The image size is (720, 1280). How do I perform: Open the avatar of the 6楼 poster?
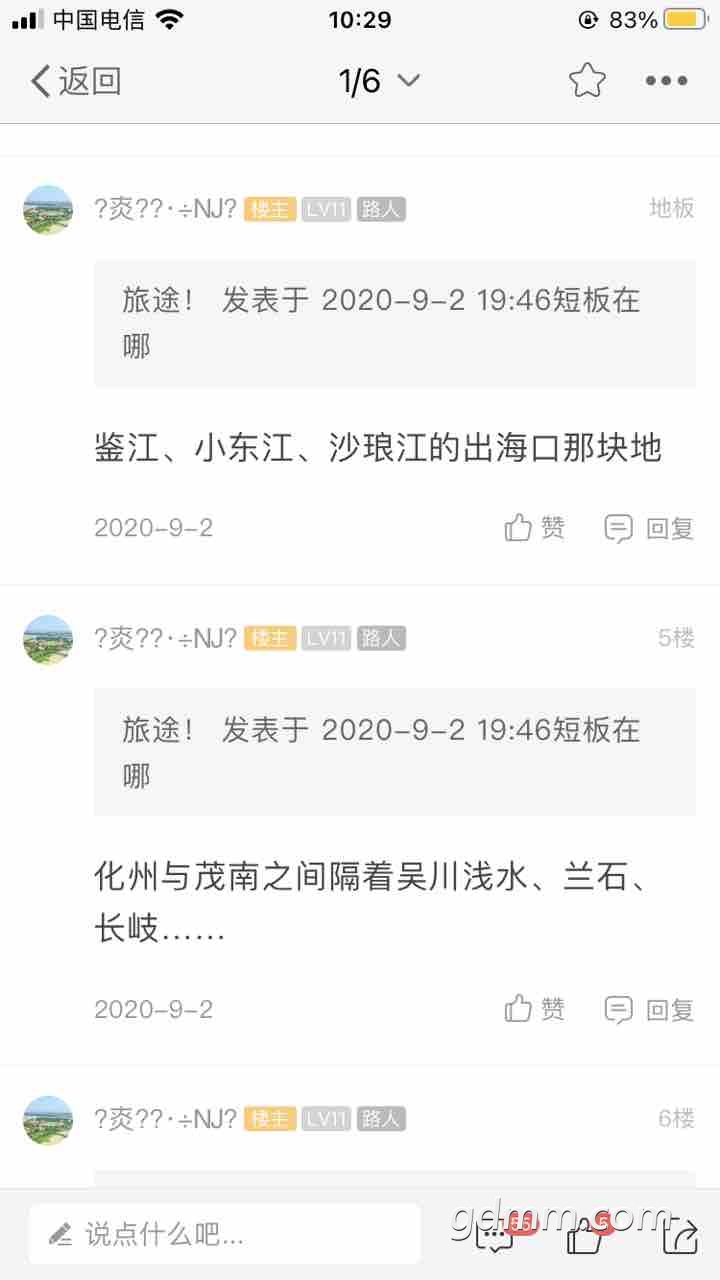tap(48, 1120)
